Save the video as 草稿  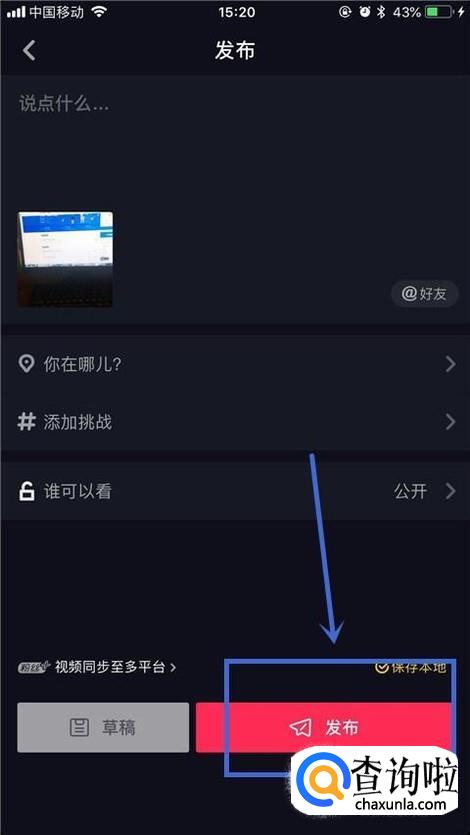tap(103, 727)
